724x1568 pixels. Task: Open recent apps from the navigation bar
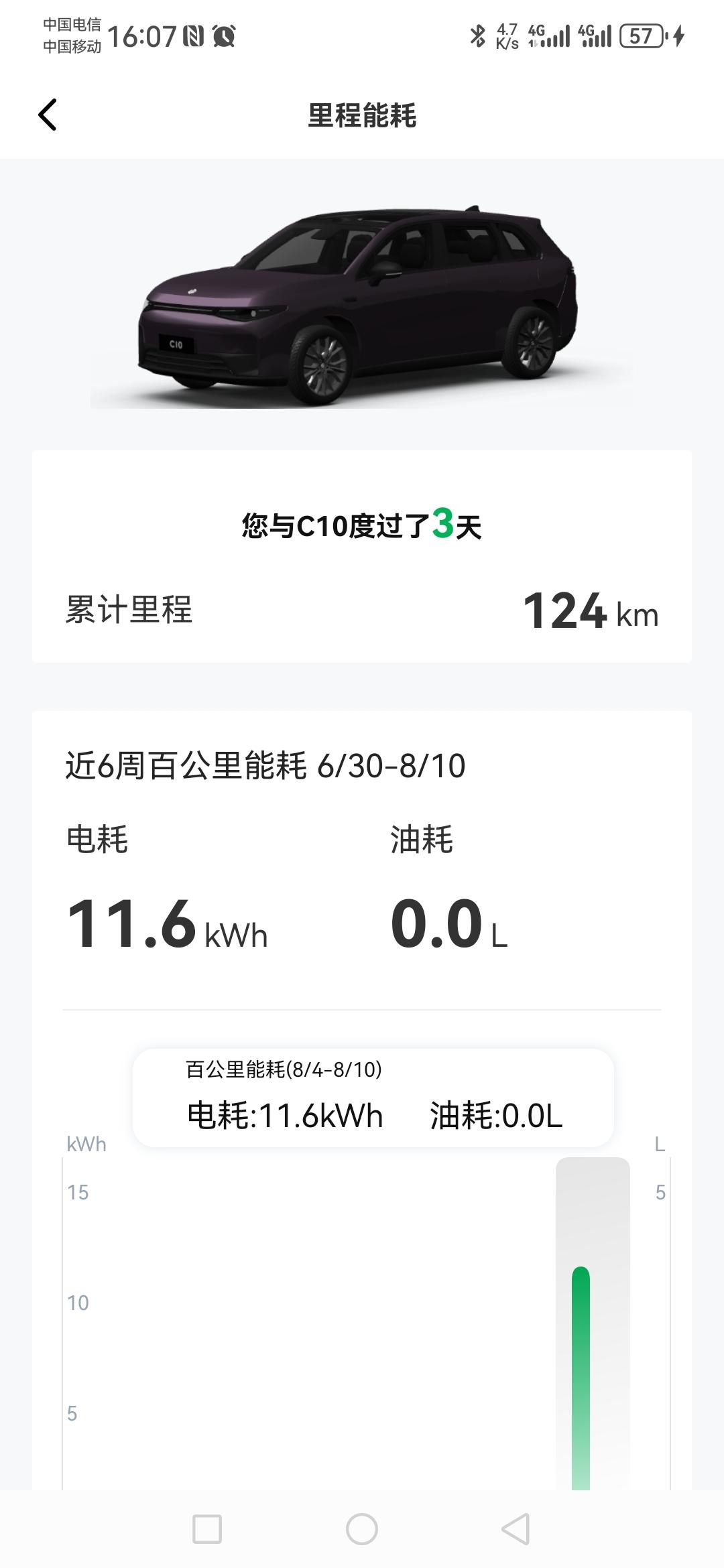pyautogui.click(x=207, y=1528)
